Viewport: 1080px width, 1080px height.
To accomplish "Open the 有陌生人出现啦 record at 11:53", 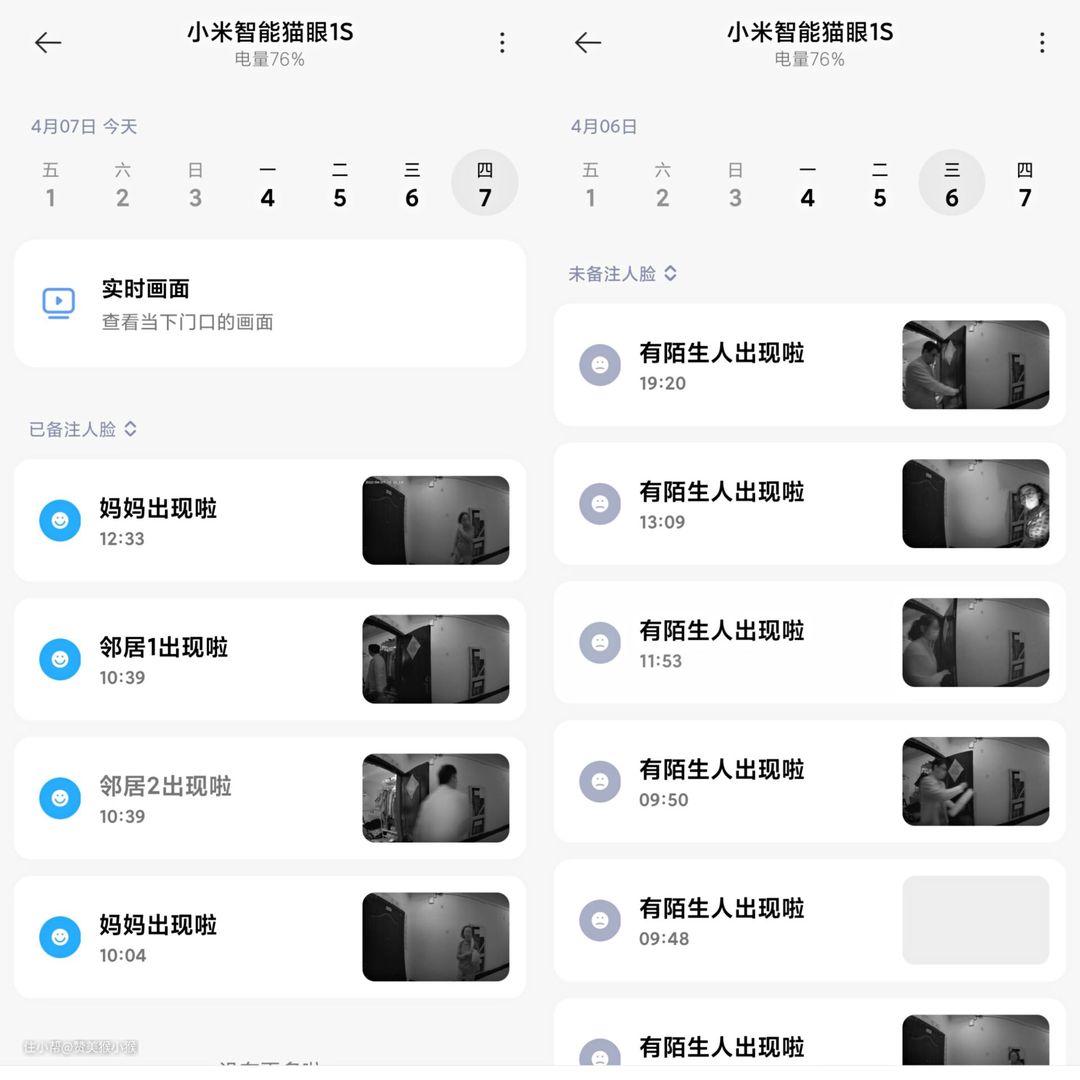I will 809,643.
